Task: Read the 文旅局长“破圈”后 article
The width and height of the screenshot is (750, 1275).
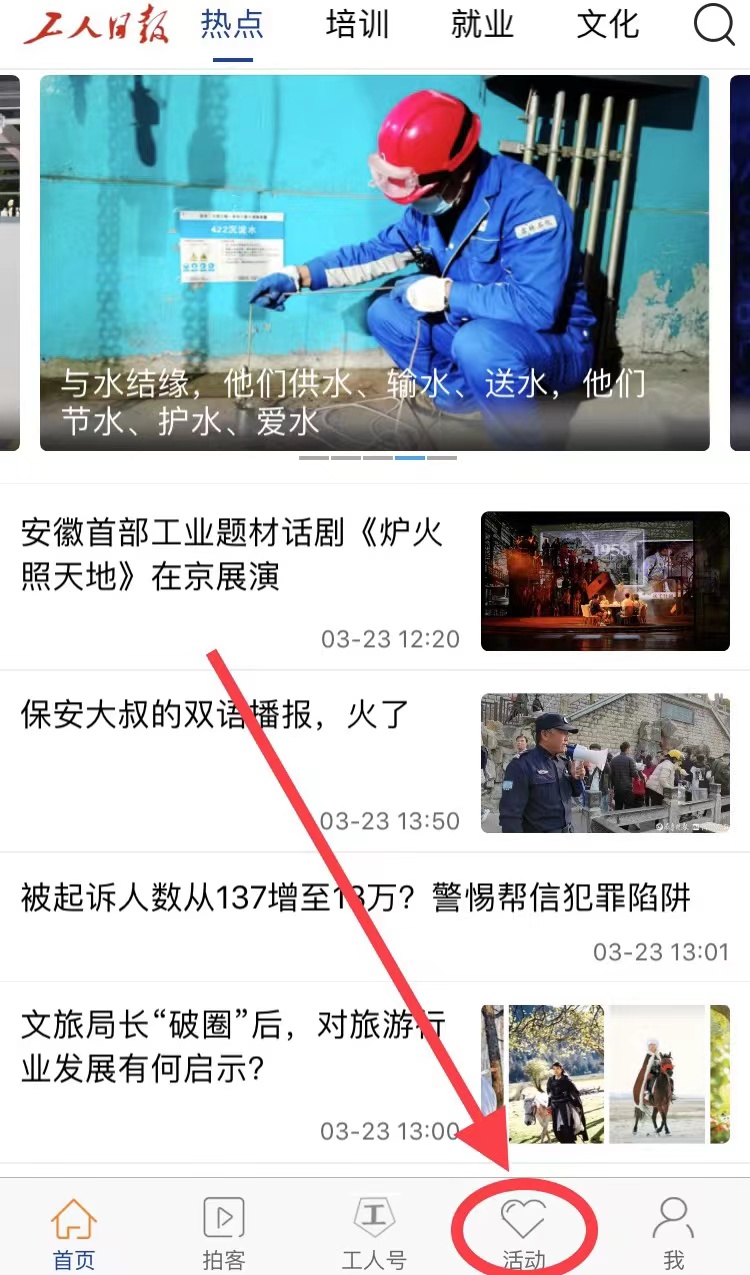Action: tap(234, 1046)
